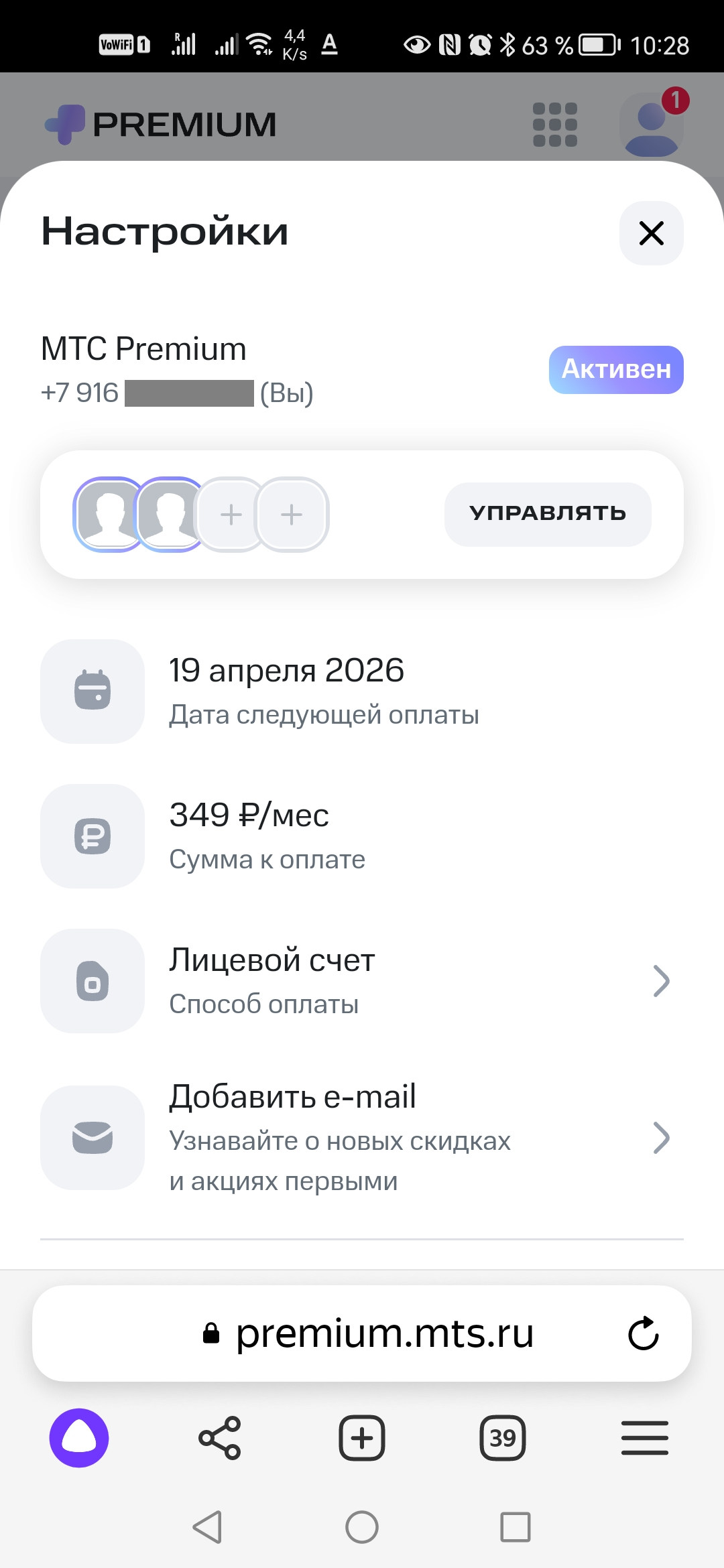
Task: Show the 39 open tabs
Action: (503, 1438)
